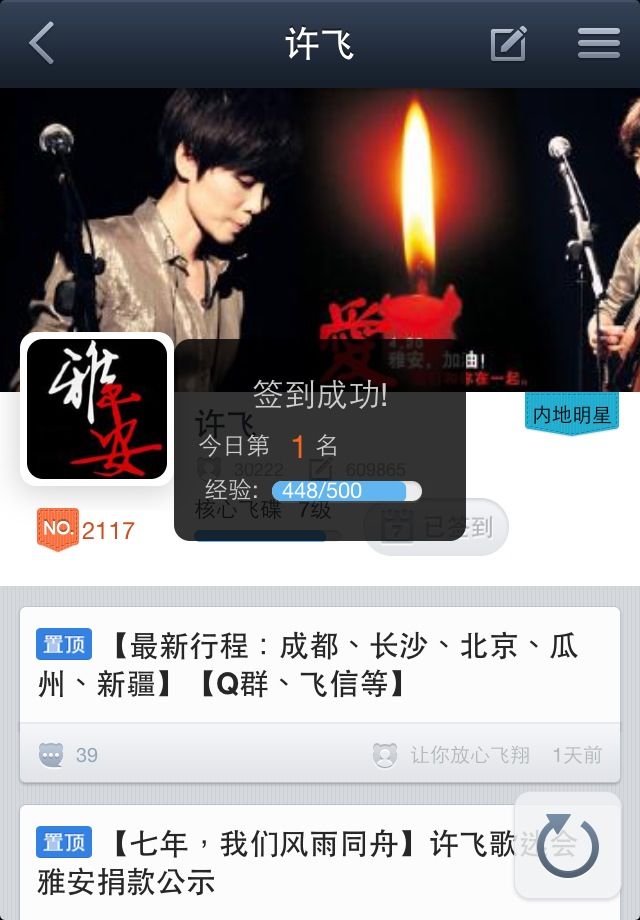This screenshot has height=920, width=640.
Task: View the 雅安 forum avatar
Action: click(97, 408)
